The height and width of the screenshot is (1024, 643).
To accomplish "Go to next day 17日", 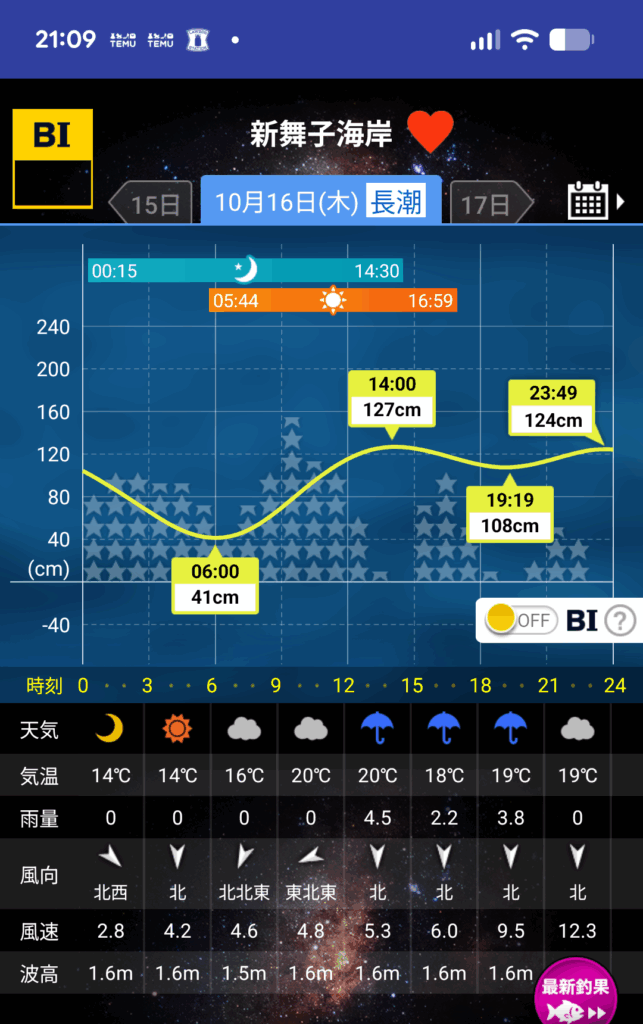I will [x=489, y=204].
